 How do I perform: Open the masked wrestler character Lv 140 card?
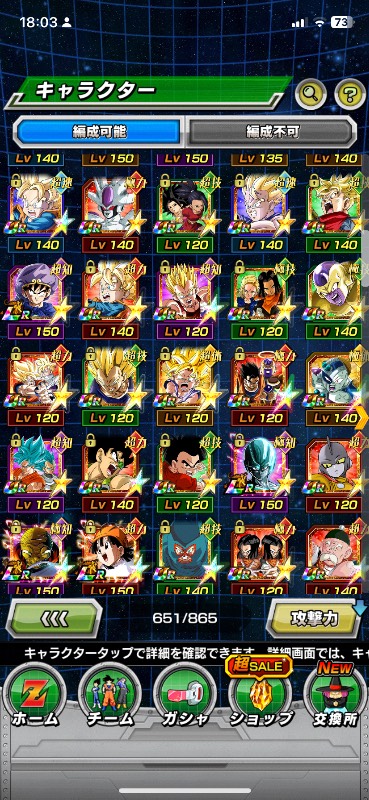click(x=185, y=558)
